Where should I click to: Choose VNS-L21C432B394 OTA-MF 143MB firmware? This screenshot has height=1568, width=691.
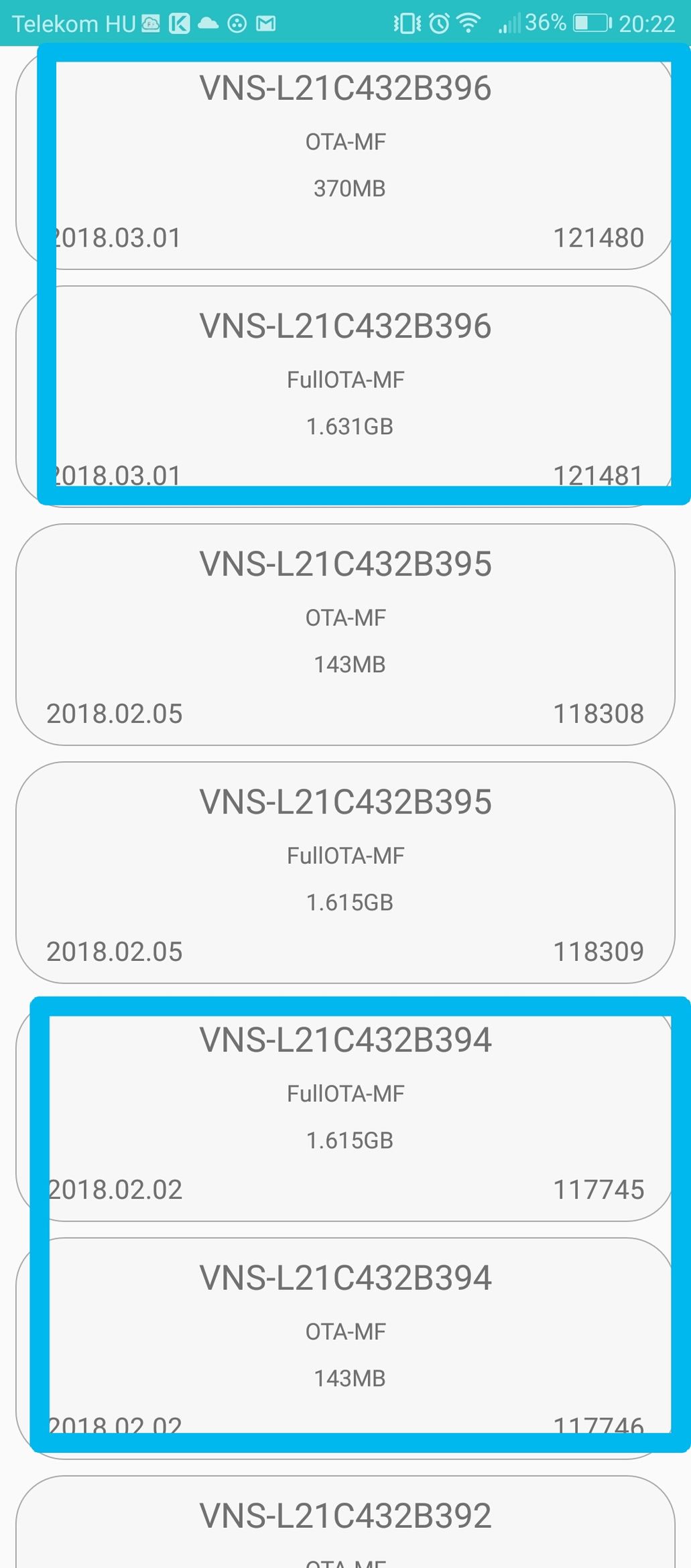[345, 1347]
